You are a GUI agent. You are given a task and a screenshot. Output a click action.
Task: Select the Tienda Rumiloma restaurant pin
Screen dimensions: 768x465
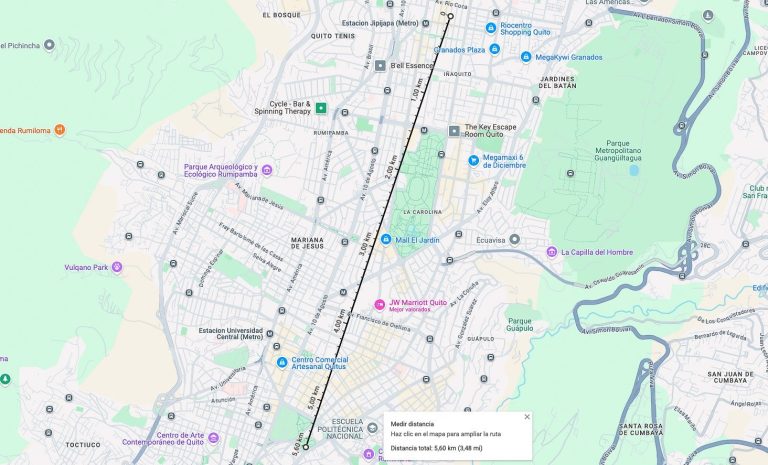coord(60,130)
